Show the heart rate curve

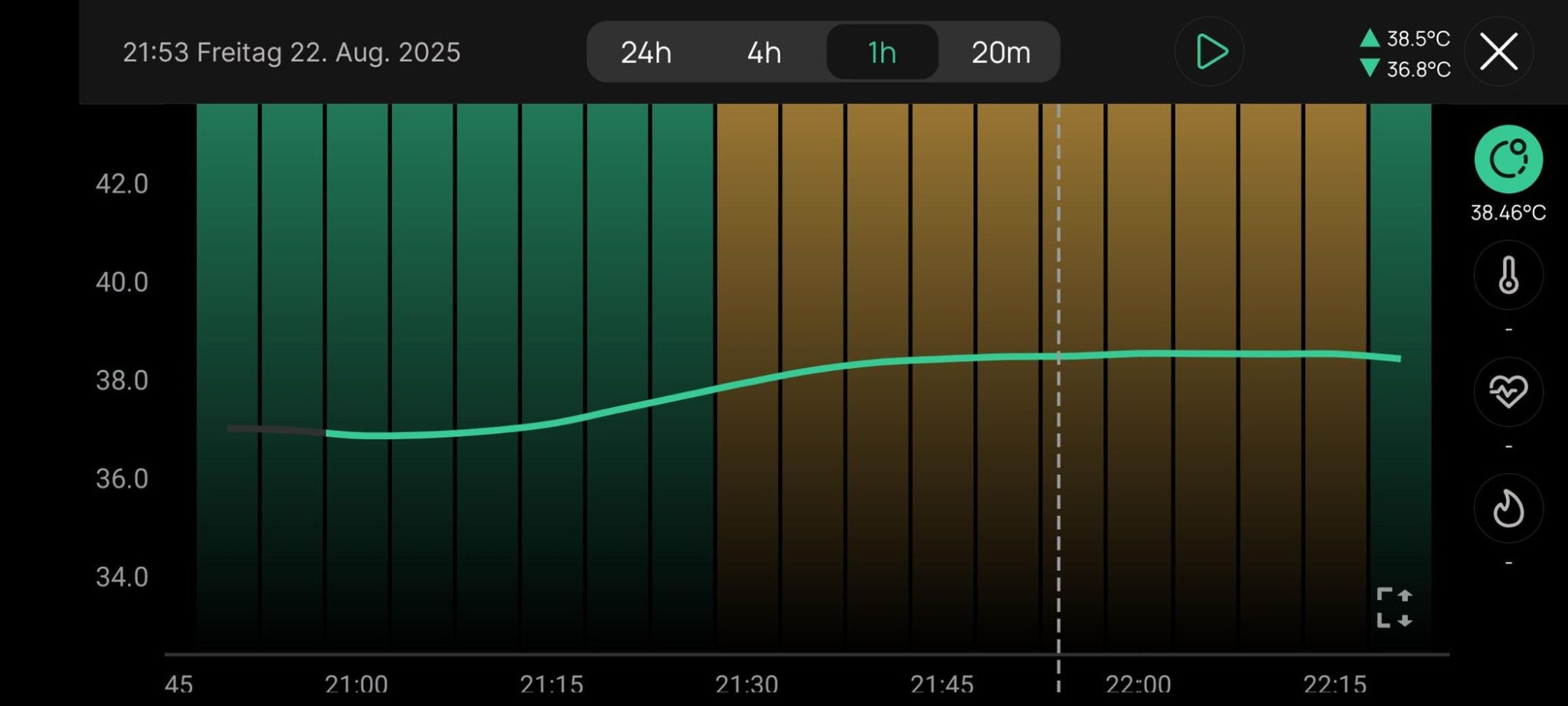[x=1508, y=391]
